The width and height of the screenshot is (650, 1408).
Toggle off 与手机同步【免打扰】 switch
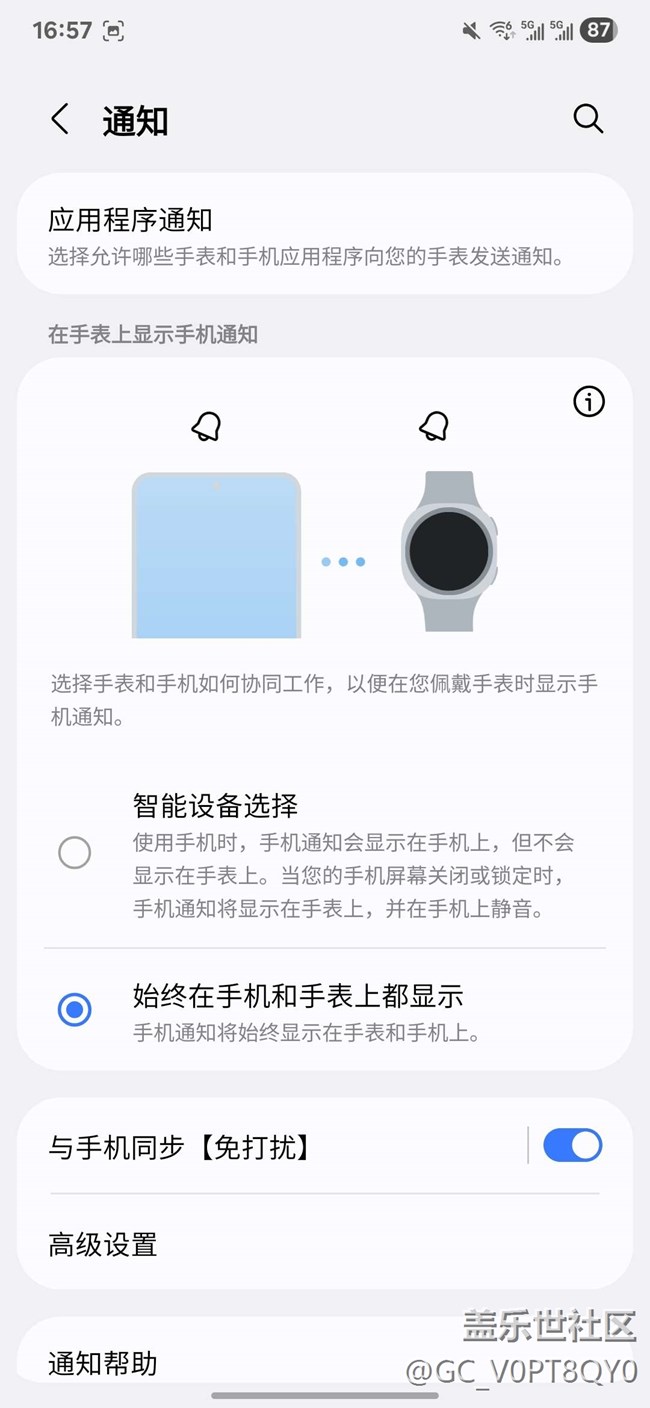click(572, 1146)
